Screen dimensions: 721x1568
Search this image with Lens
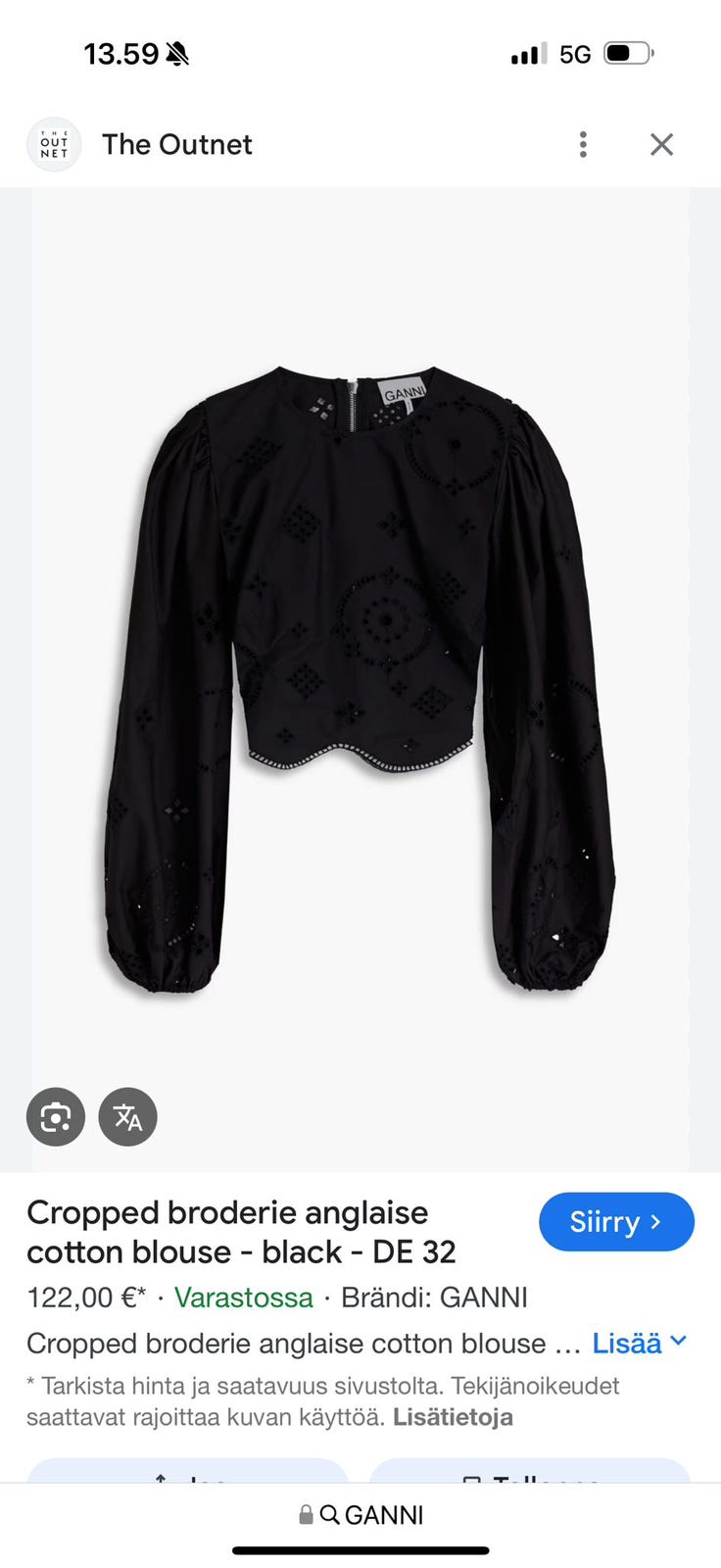[x=56, y=1117]
